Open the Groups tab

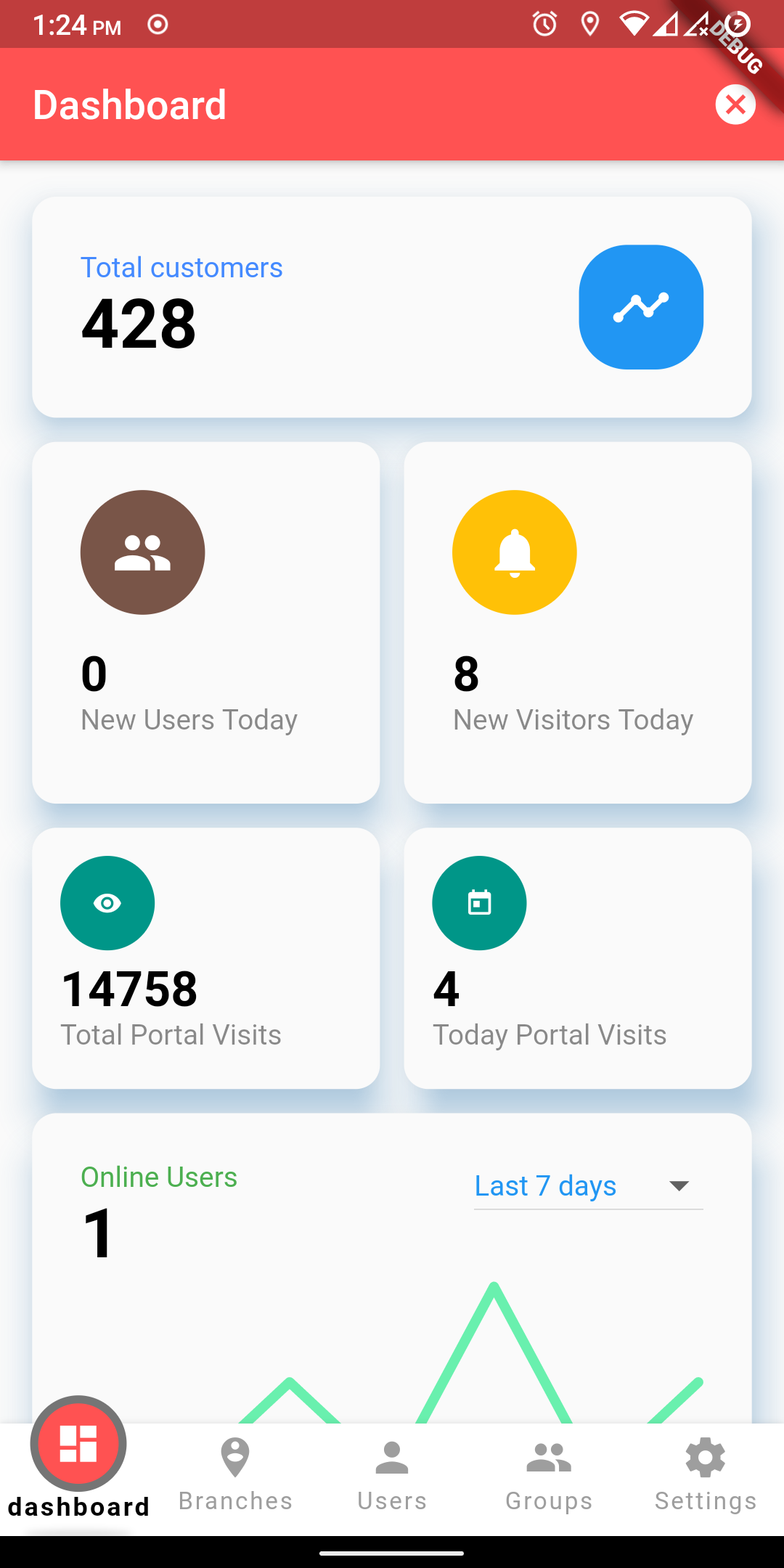[x=549, y=1475]
